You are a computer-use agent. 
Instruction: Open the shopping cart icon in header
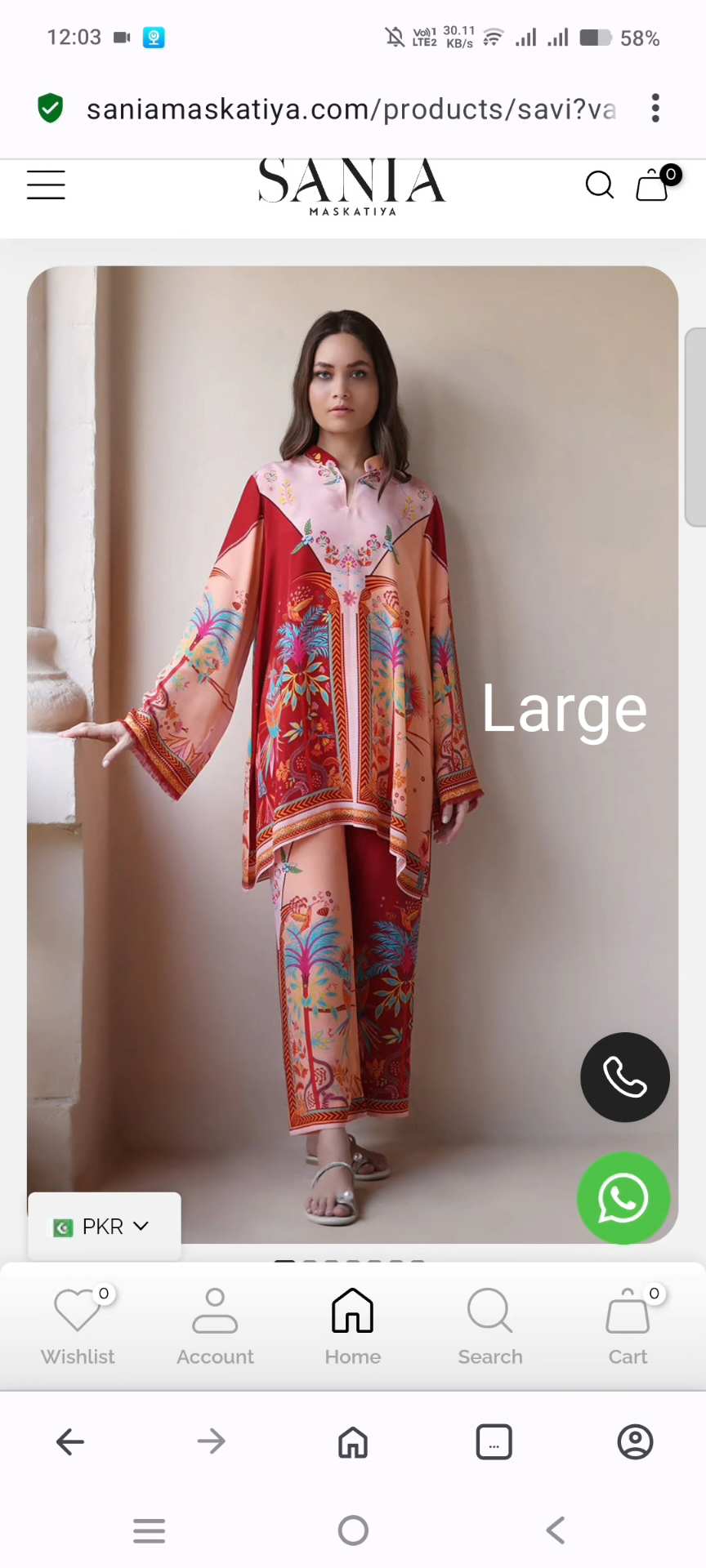(652, 185)
